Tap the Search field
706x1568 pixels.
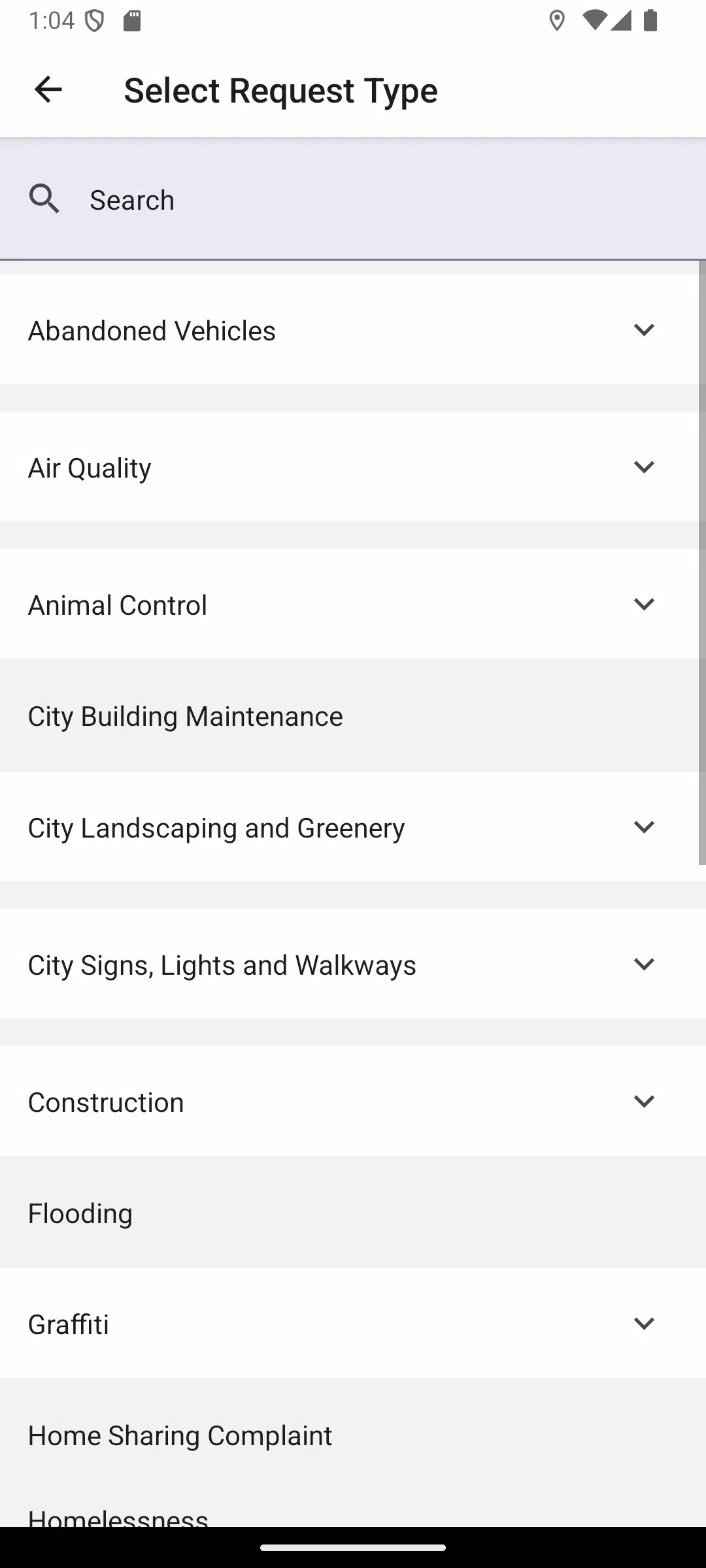(353, 199)
